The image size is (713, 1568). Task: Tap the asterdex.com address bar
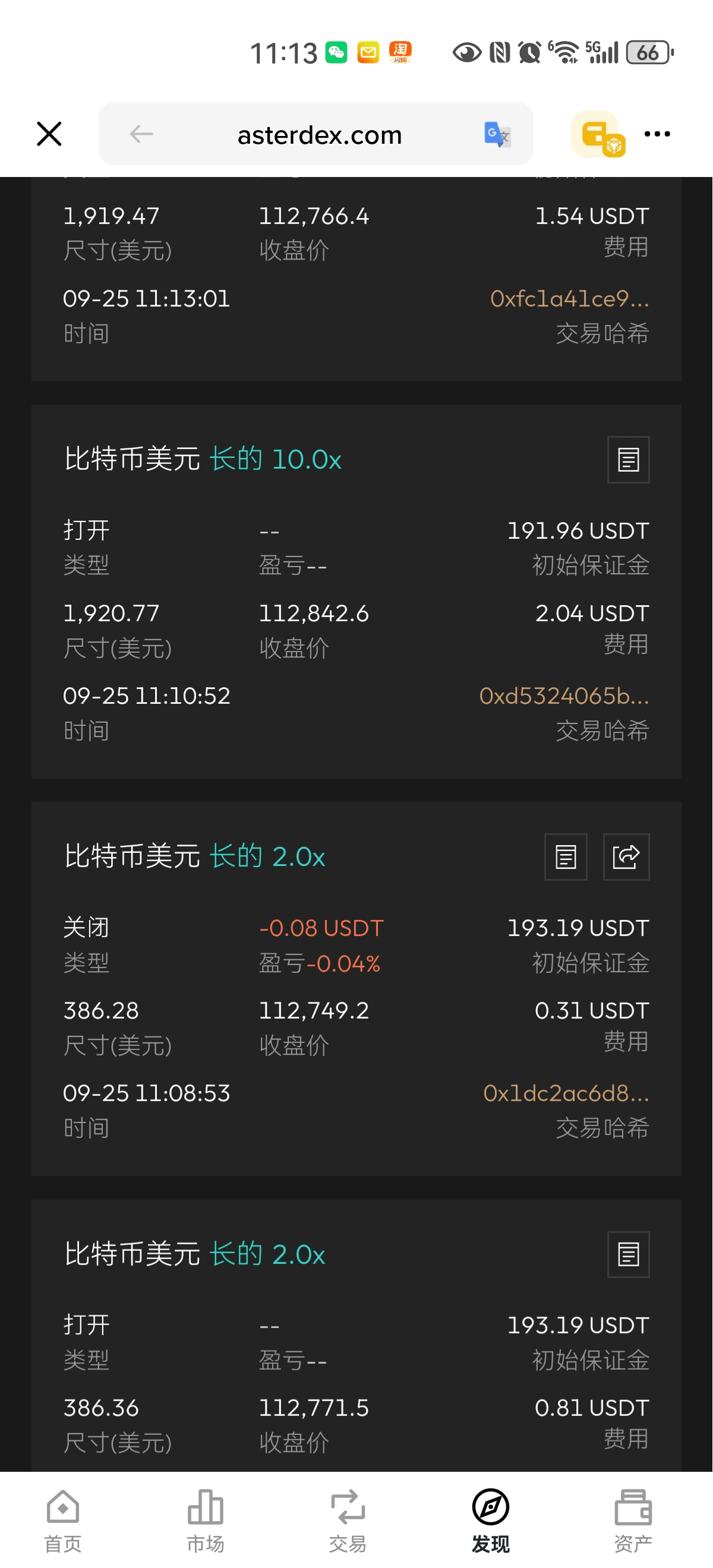(x=319, y=134)
